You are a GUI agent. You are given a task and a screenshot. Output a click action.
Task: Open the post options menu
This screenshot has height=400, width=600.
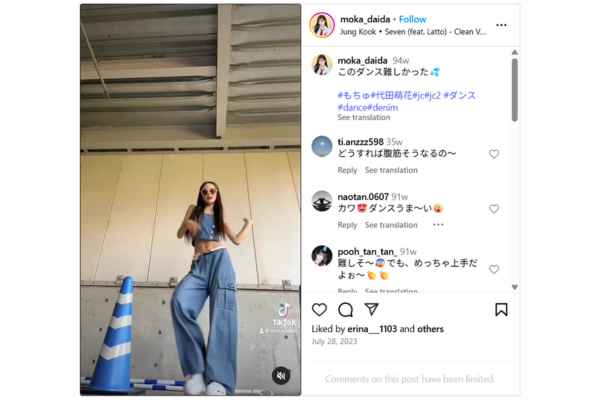[x=501, y=25]
